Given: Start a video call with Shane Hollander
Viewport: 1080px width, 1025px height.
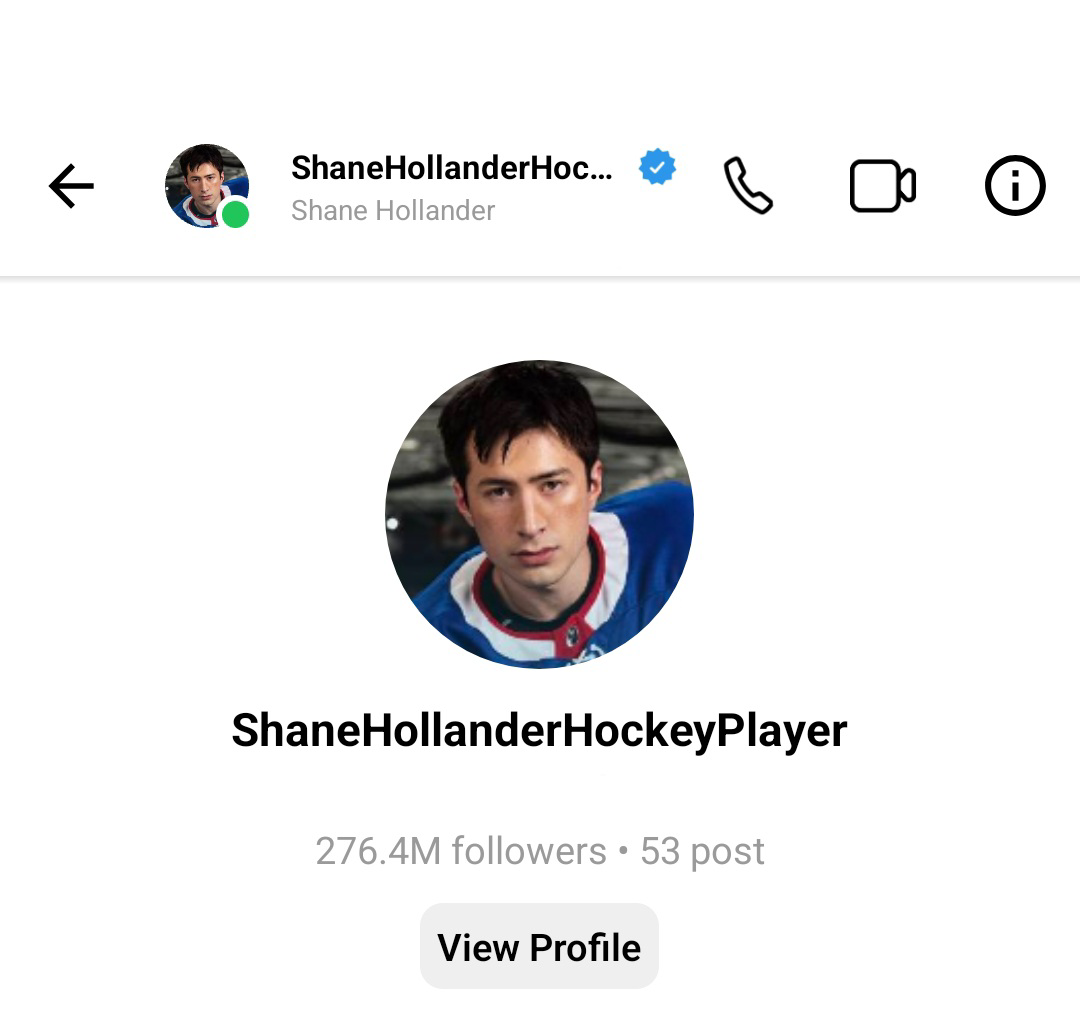Looking at the screenshot, I should (x=882, y=186).
